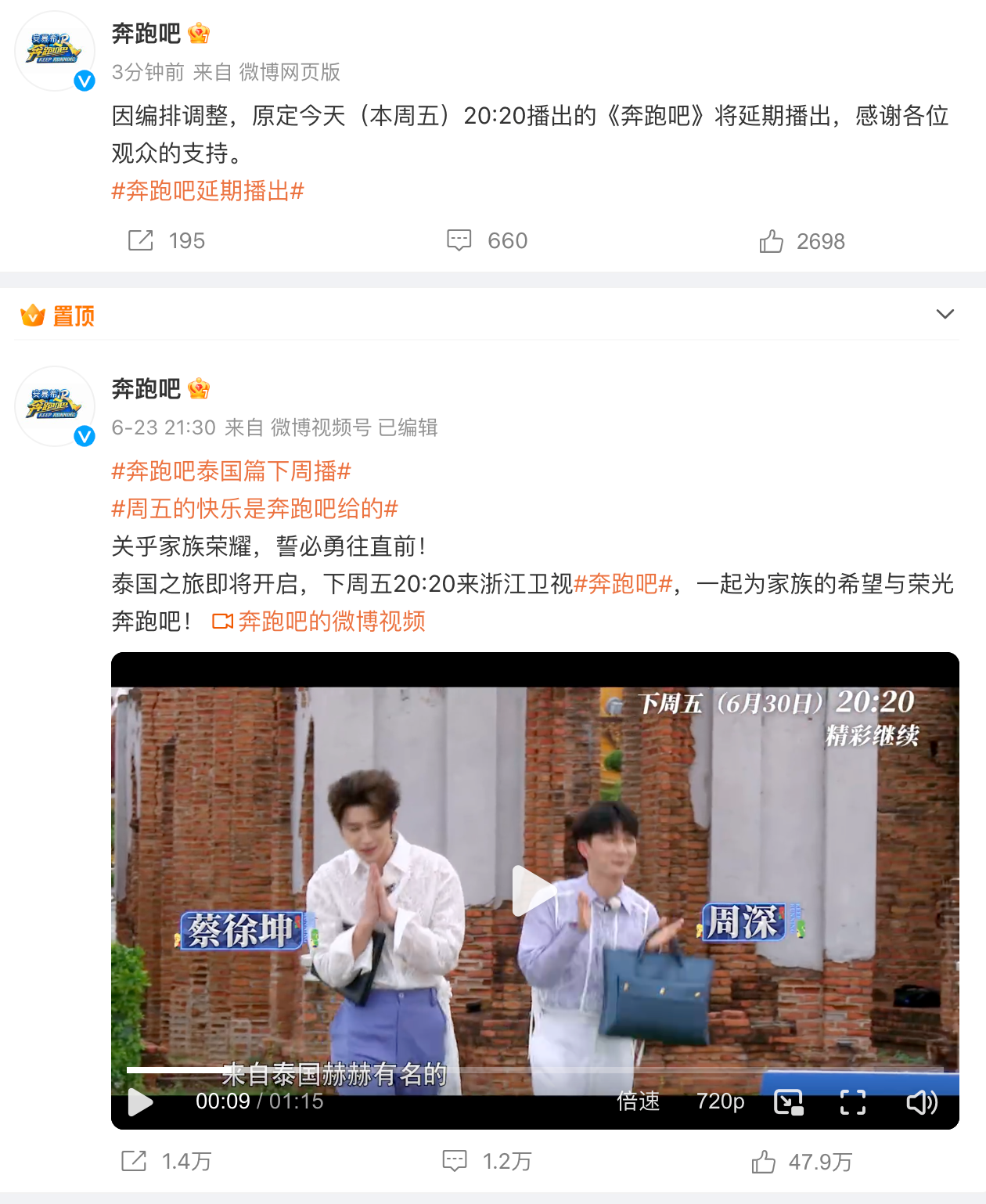Enable picture-in-picture mini player
This screenshot has width=986, height=1204.
click(788, 1102)
